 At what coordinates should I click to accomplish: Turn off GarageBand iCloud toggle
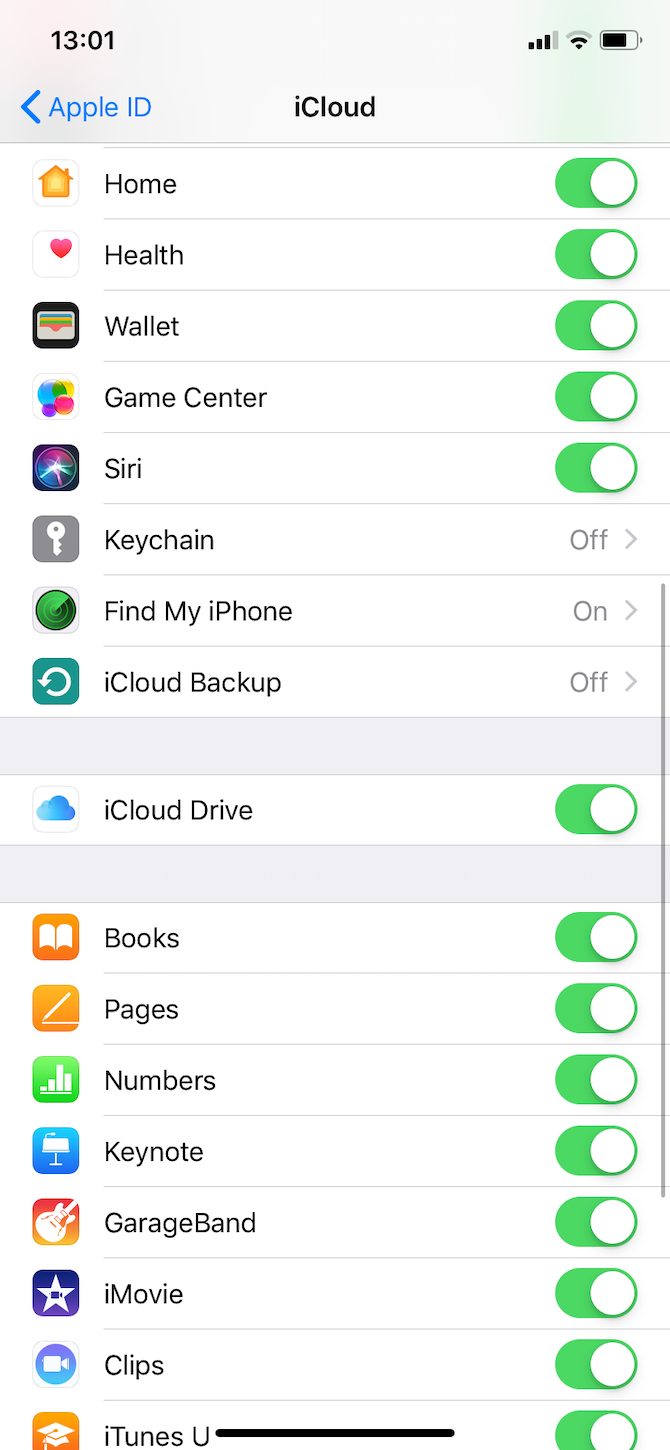coord(596,1223)
